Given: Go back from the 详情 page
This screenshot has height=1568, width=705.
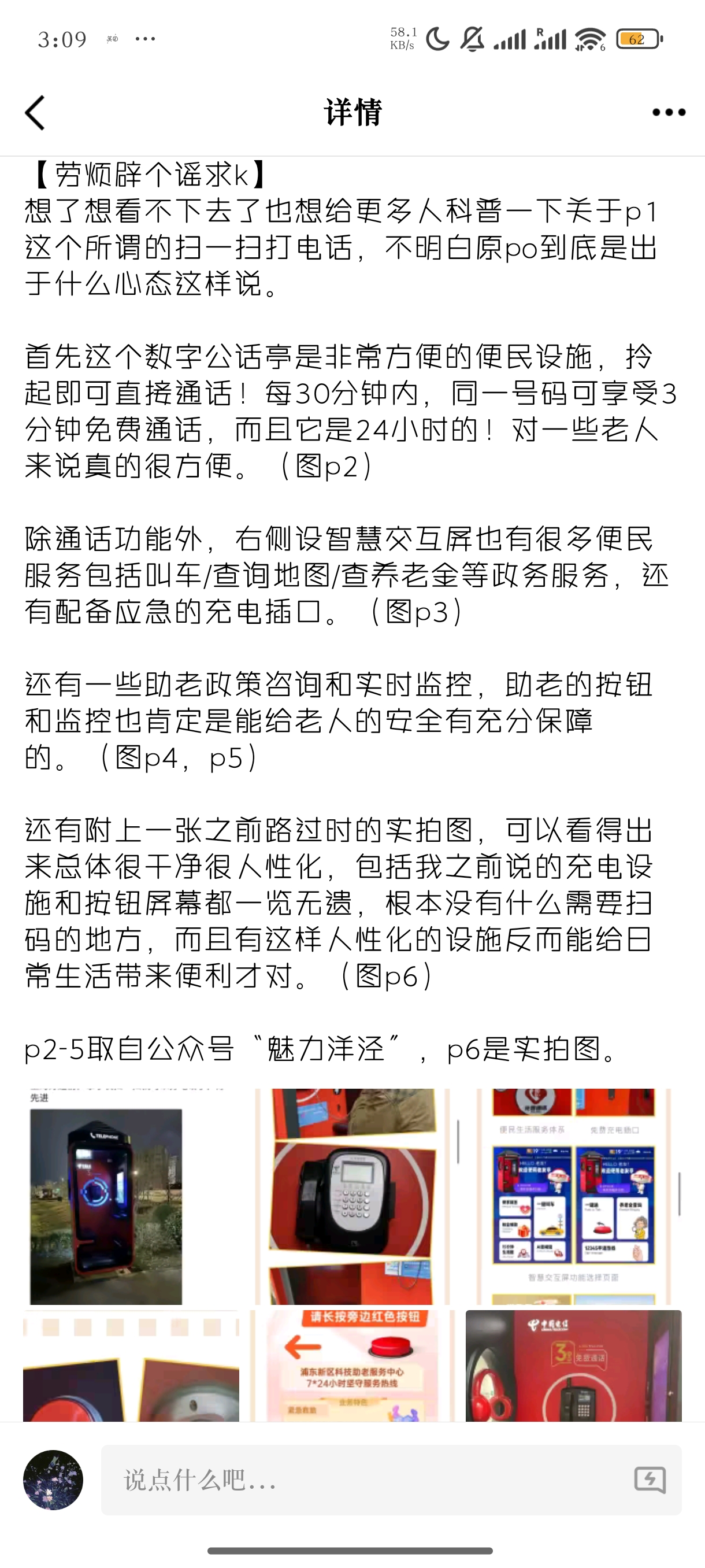Looking at the screenshot, I should 35,113.
